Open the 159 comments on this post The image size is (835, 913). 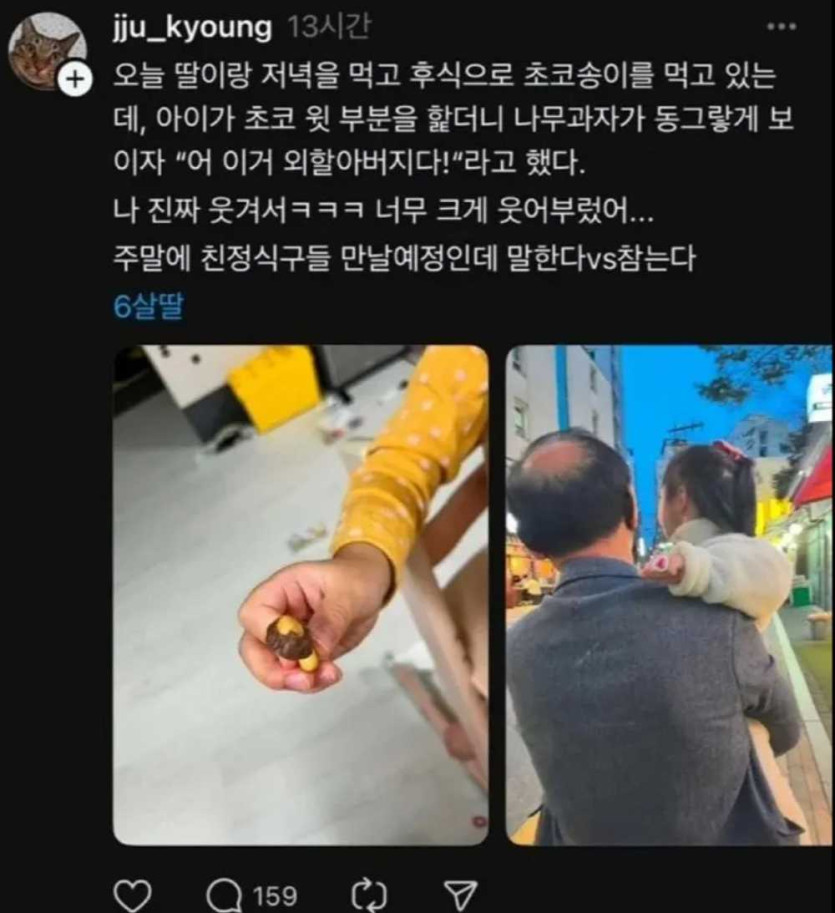[252, 894]
